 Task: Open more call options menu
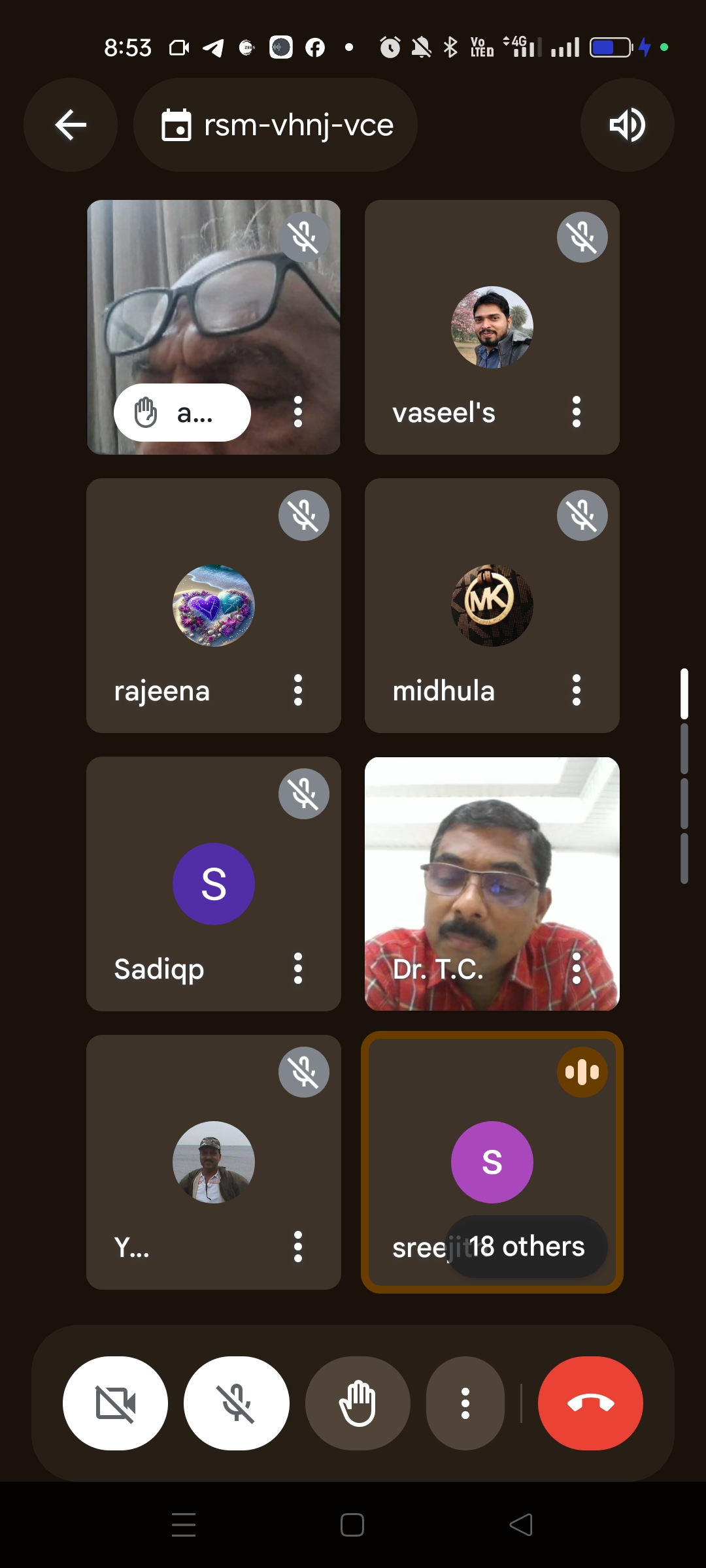tap(465, 1403)
